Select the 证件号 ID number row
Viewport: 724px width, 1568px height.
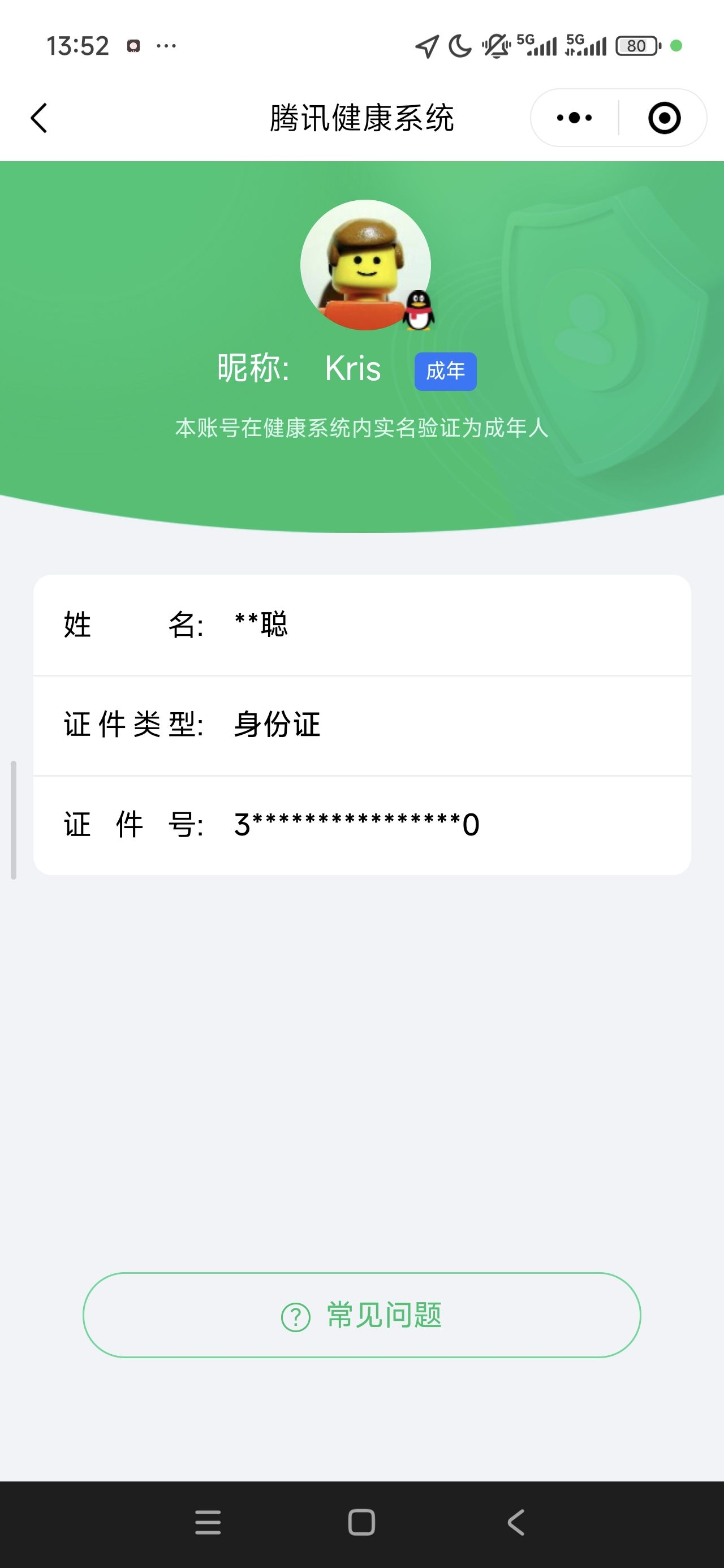[x=361, y=824]
